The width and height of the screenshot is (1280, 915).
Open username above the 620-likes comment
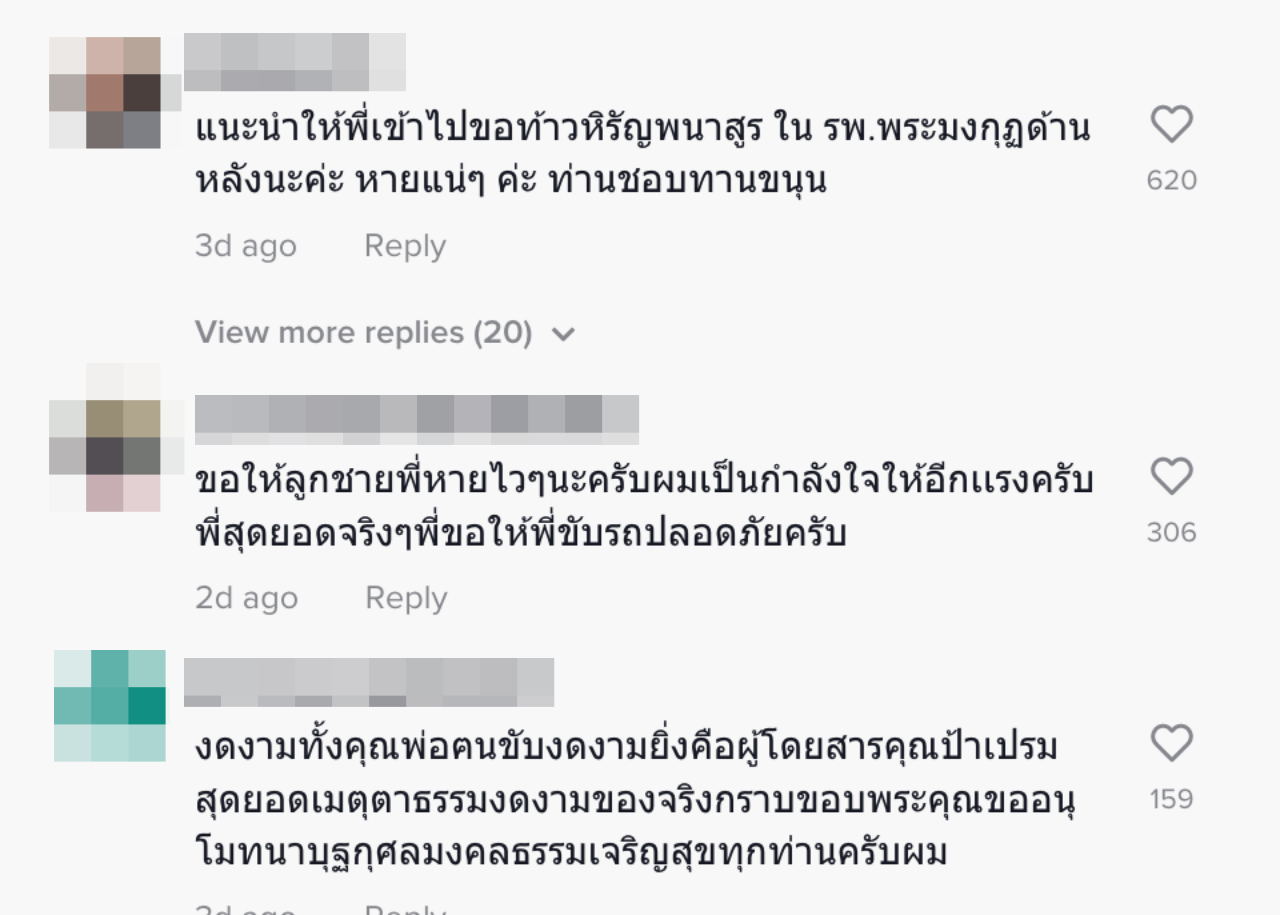(295, 62)
